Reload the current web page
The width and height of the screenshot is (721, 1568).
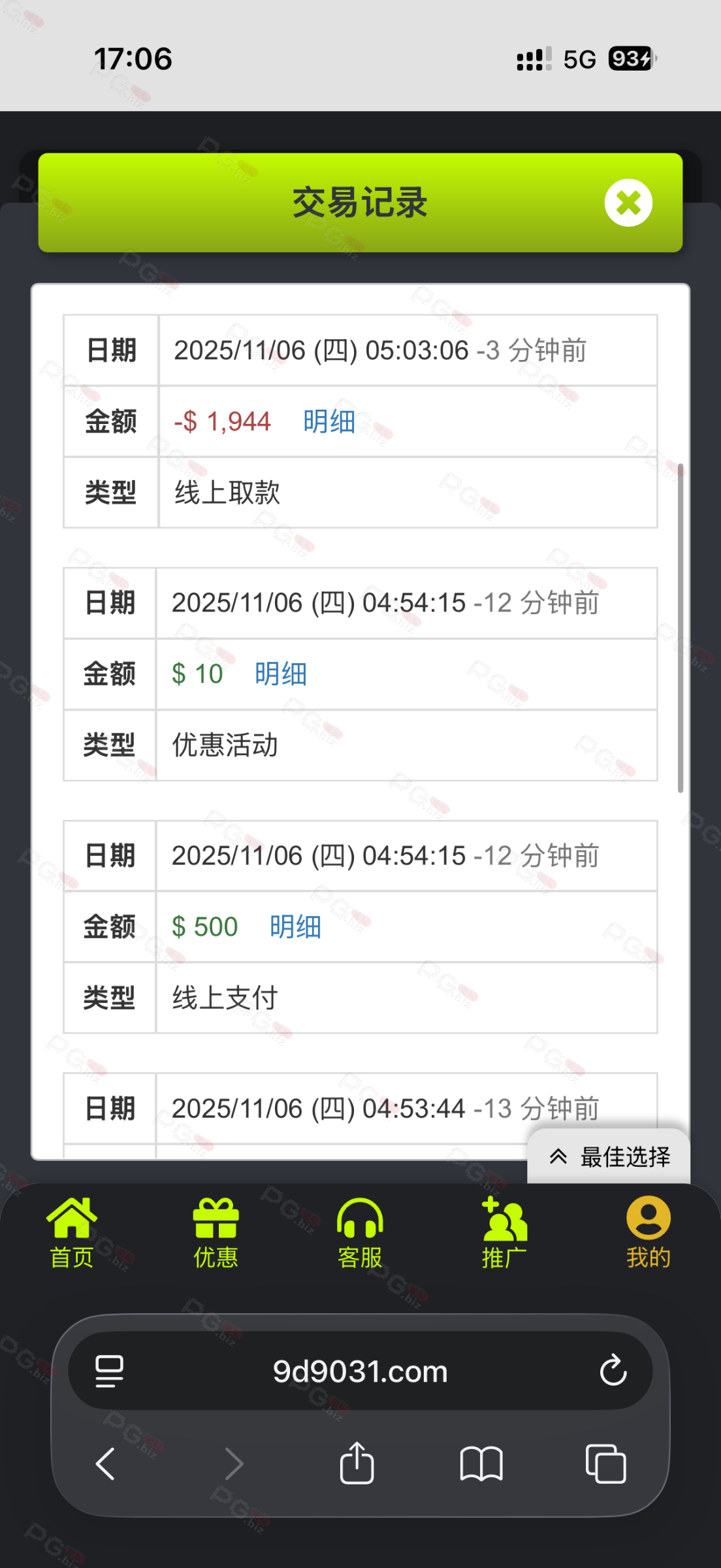pyautogui.click(x=613, y=1371)
